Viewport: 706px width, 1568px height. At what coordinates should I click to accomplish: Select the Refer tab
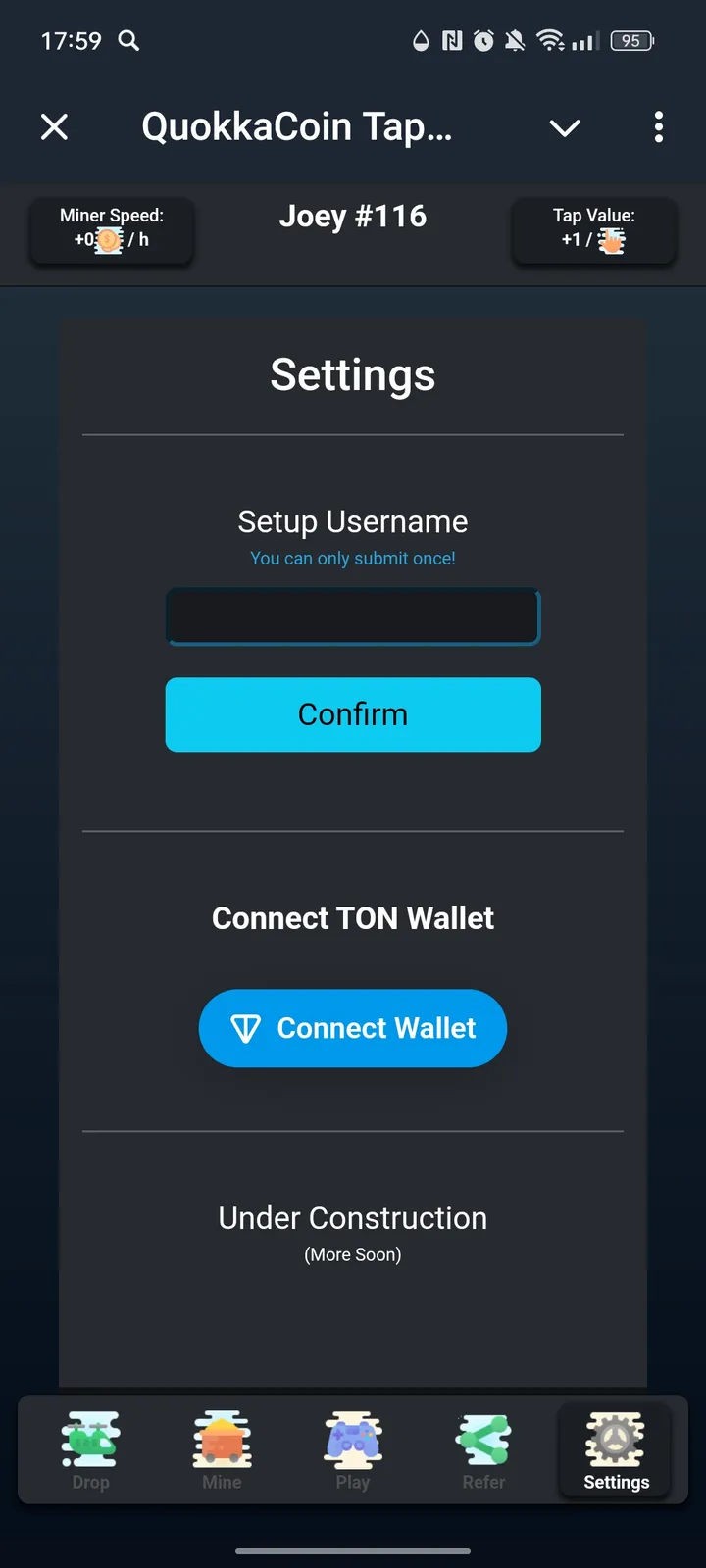point(483,1450)
